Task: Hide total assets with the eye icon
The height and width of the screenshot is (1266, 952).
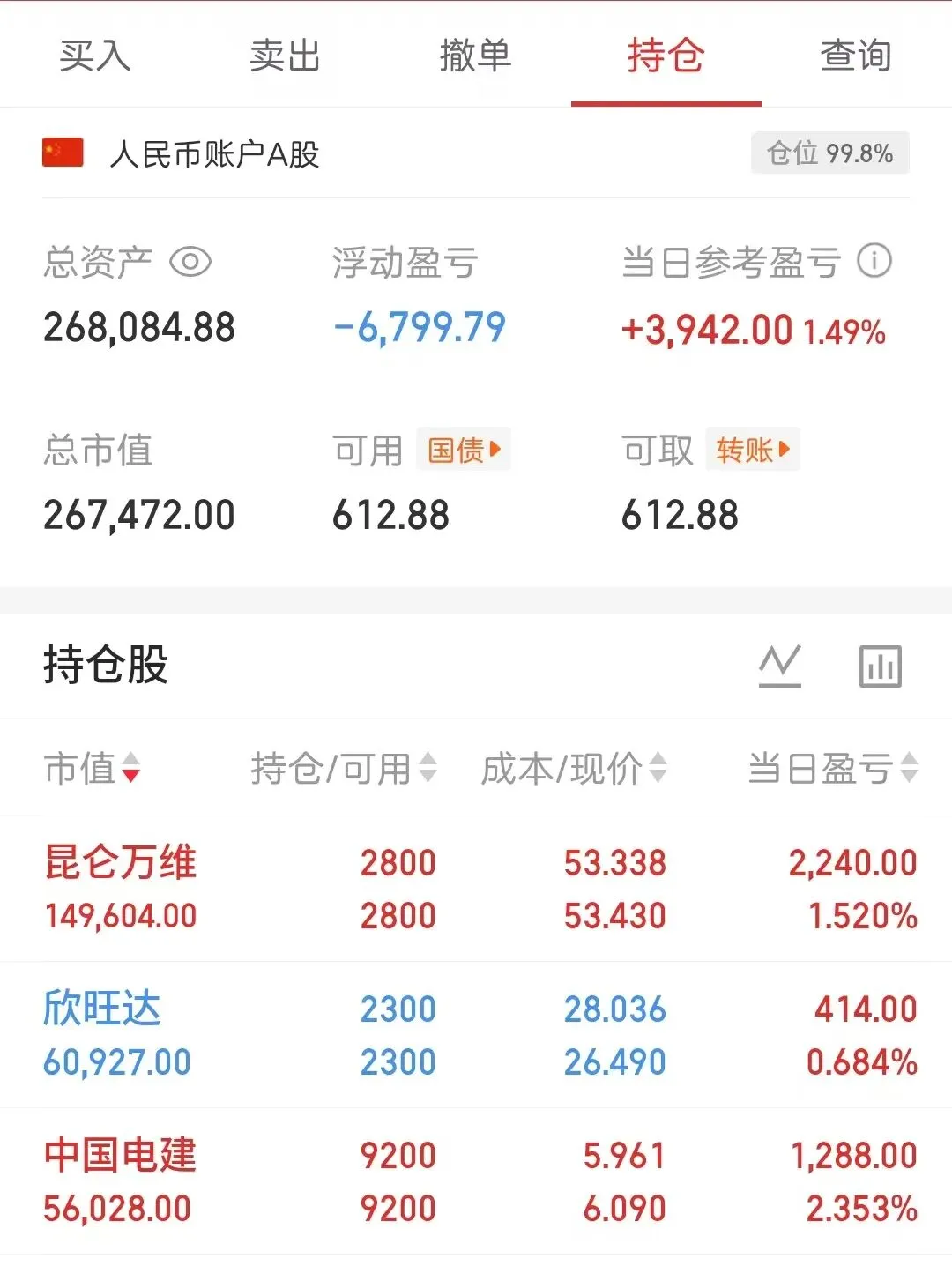Action: [x=190, y=262]
